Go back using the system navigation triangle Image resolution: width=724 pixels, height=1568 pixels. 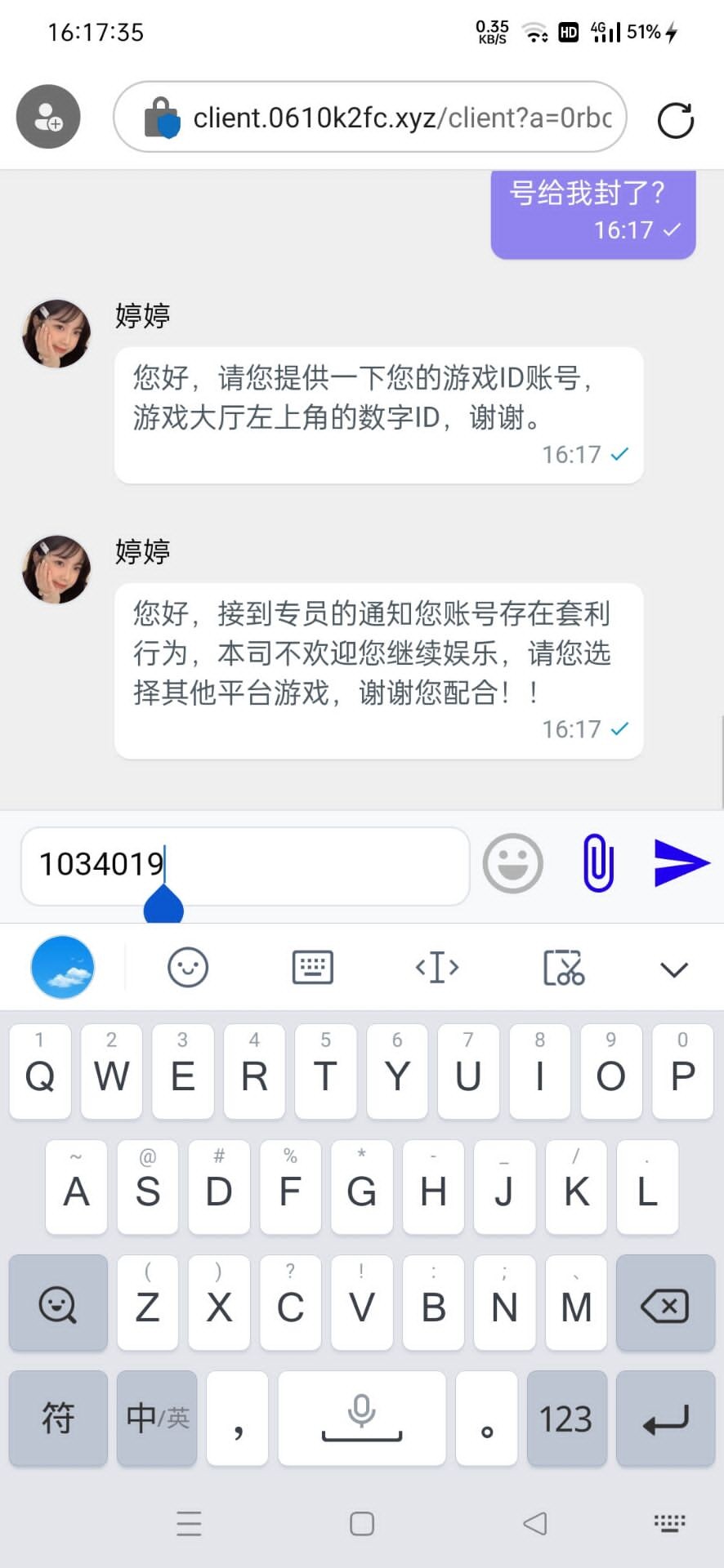(x=535, y=1524)
